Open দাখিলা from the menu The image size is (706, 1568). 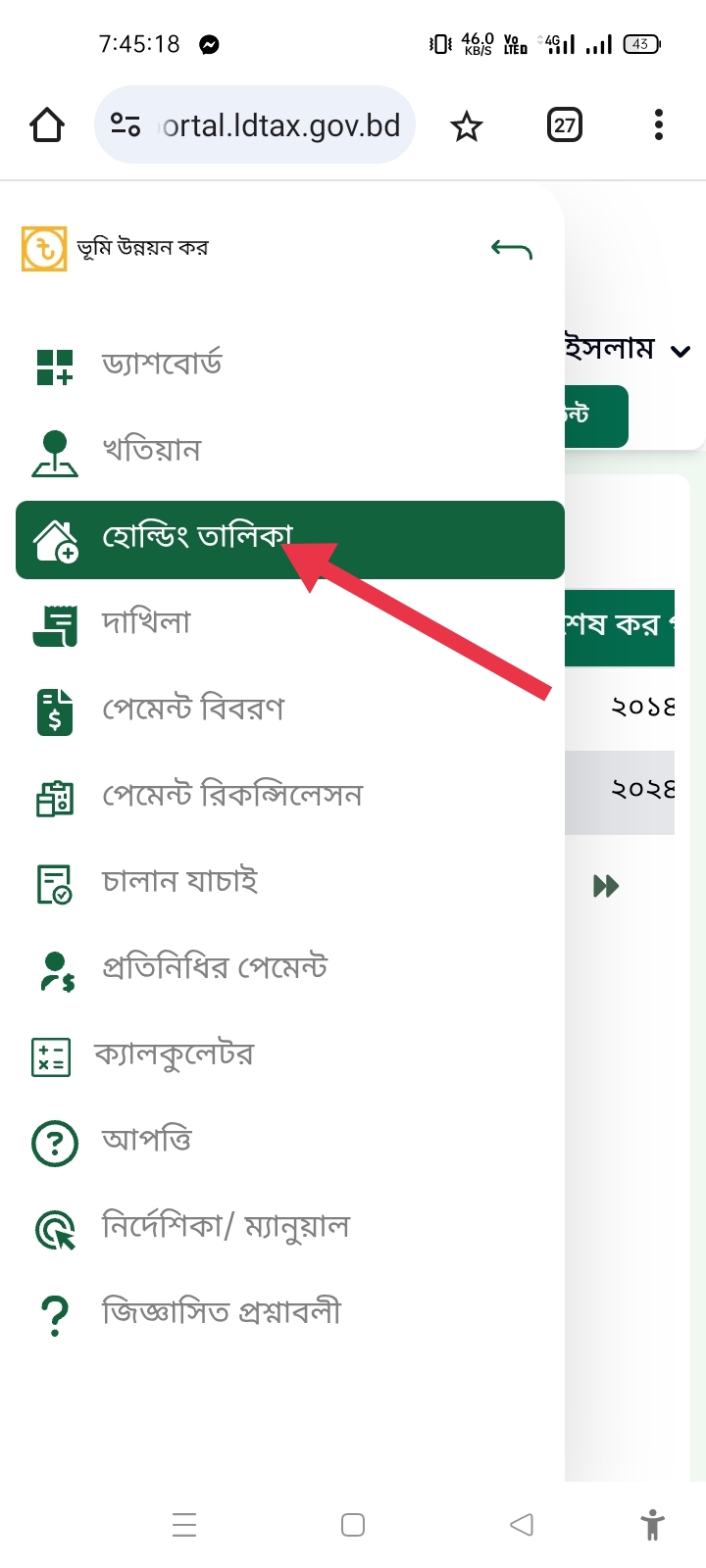[146, 623]
